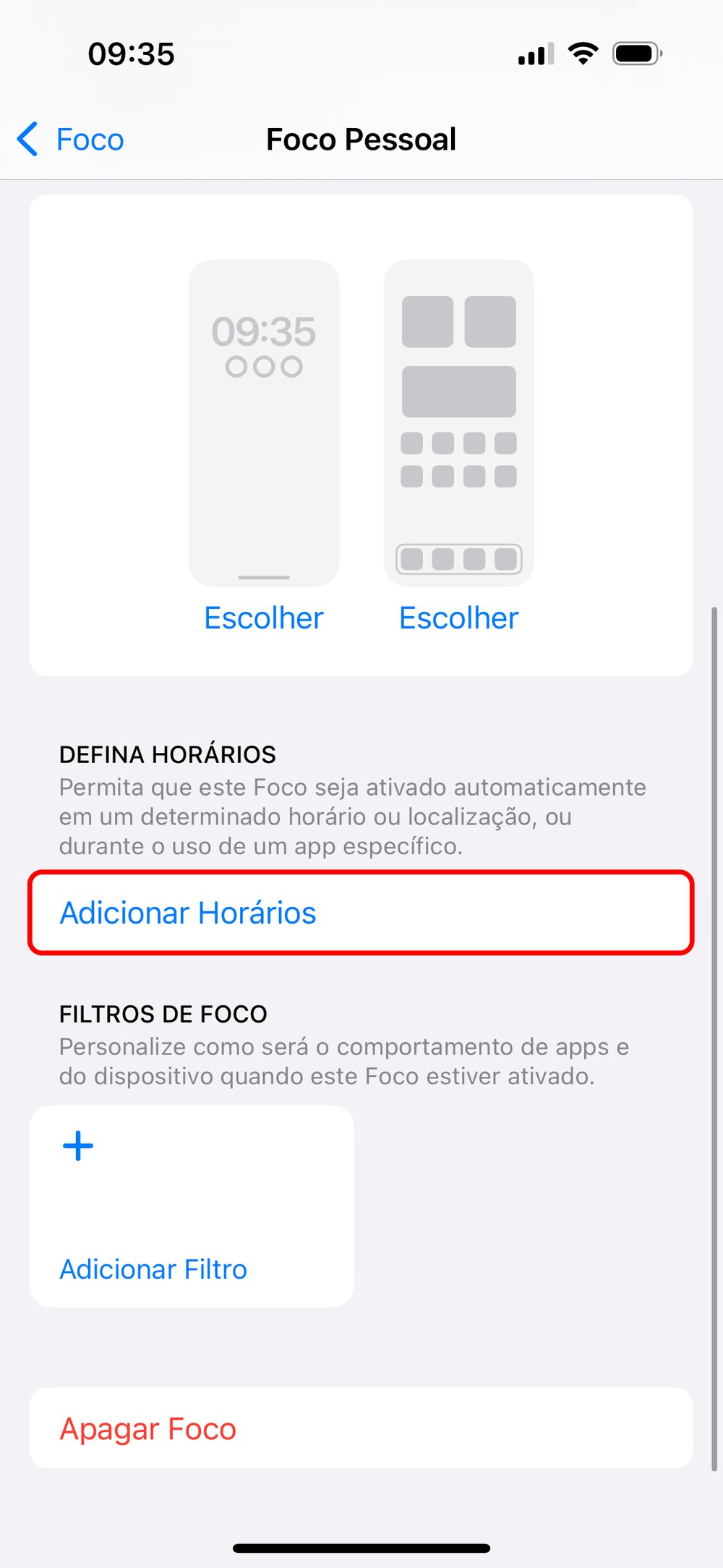The image size is (723, 1568).
Task: Choose a lock screen under the 09:35 preview
Action: point(263,618)
